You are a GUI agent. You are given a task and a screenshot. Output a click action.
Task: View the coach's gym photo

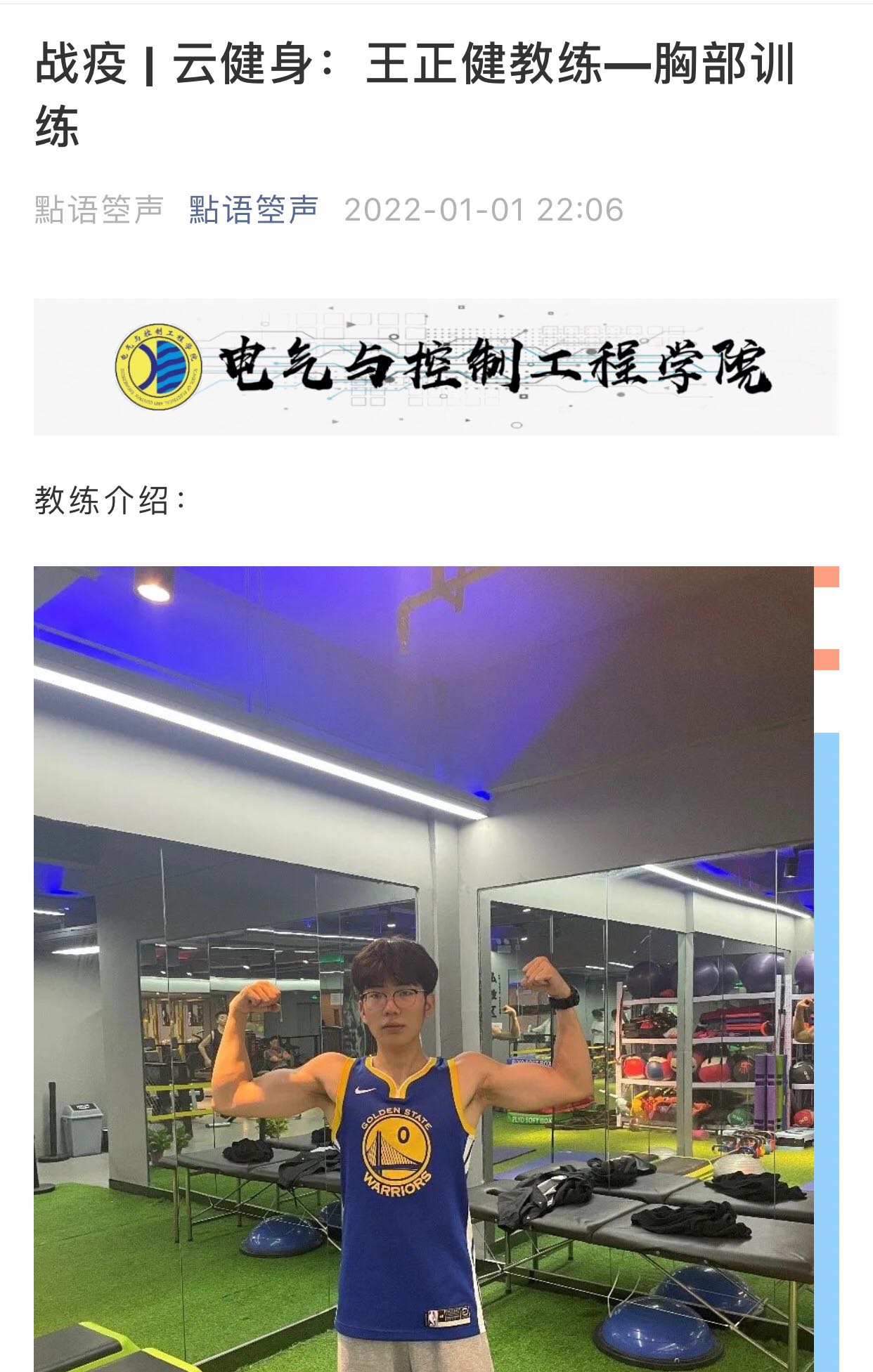(x=423, y=968)
